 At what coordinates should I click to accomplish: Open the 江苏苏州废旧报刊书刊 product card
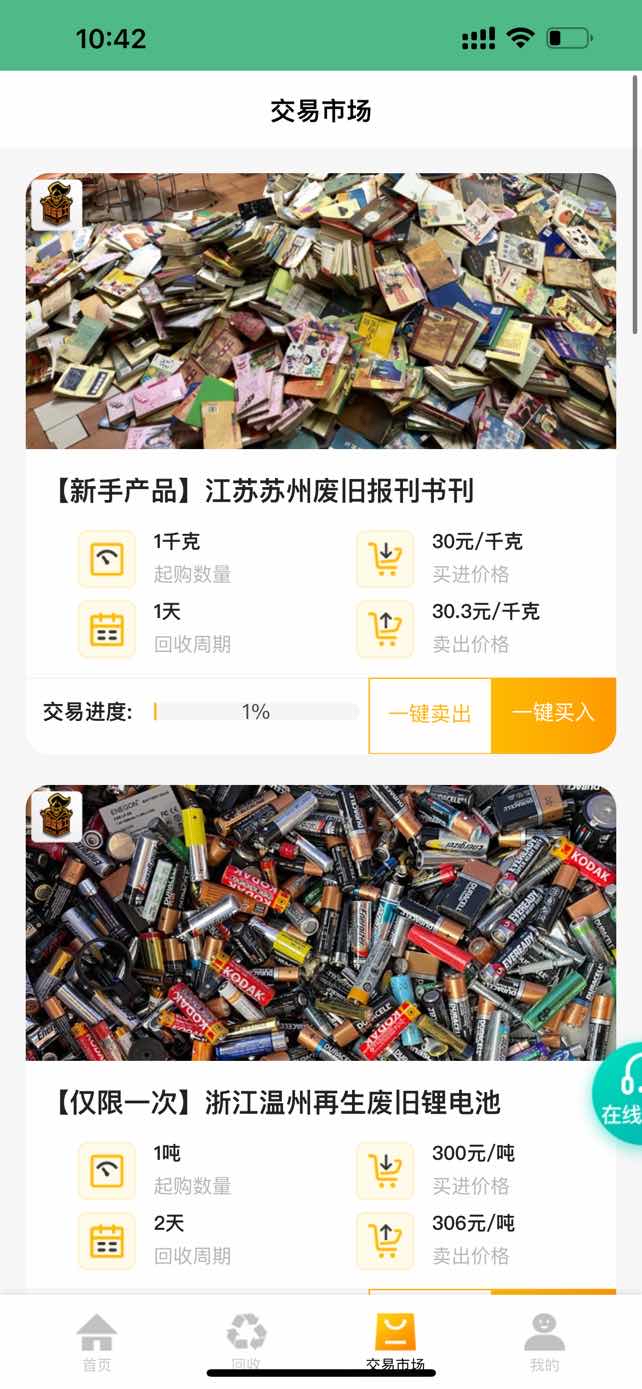321,463
